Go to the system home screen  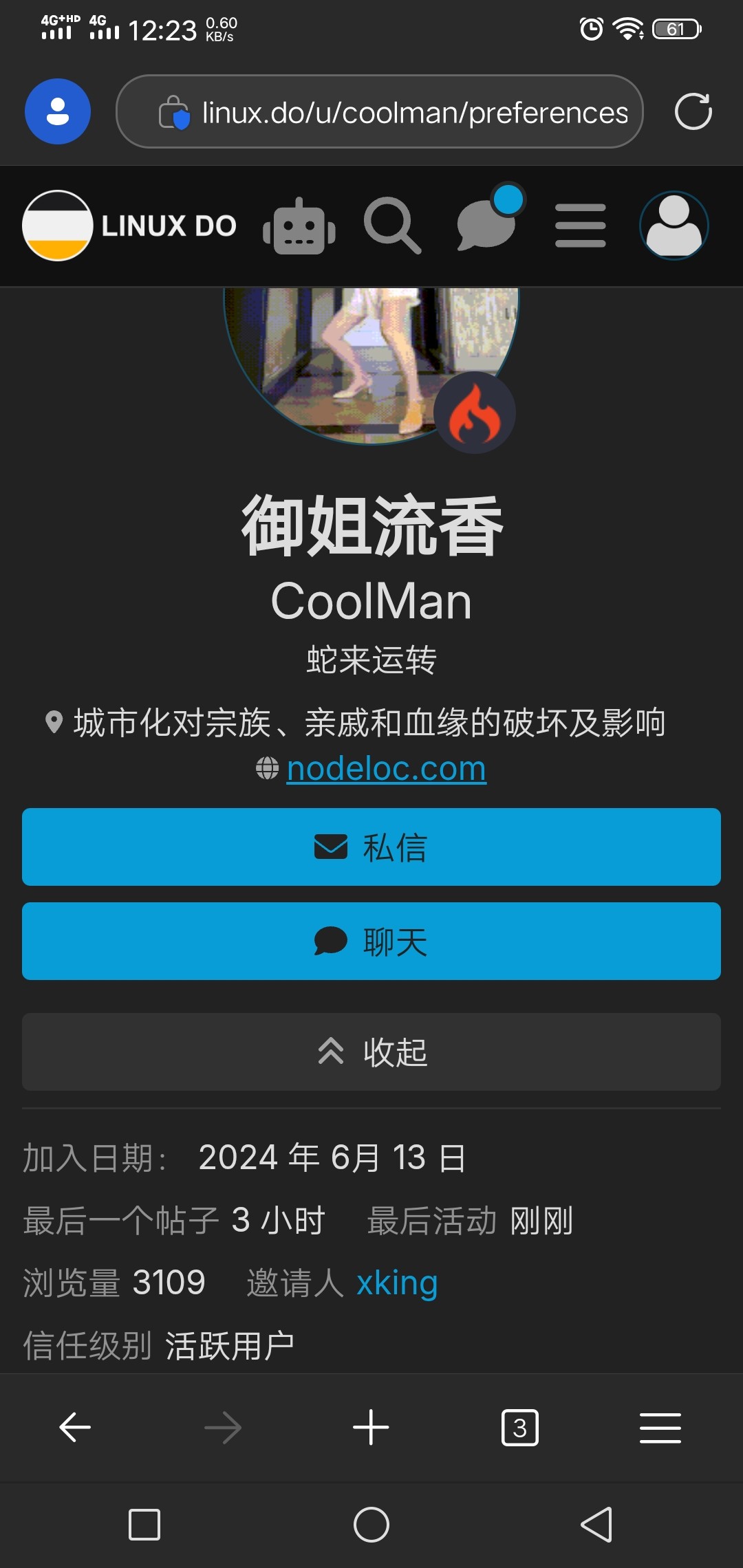(x=371, y=1525)
